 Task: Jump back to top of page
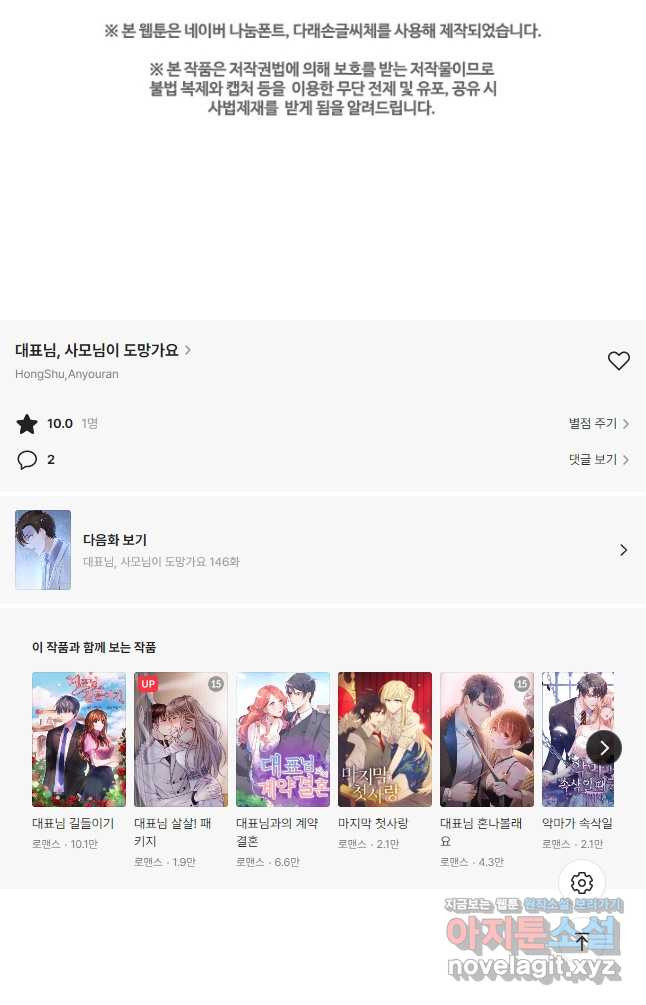tap(582, 941)
